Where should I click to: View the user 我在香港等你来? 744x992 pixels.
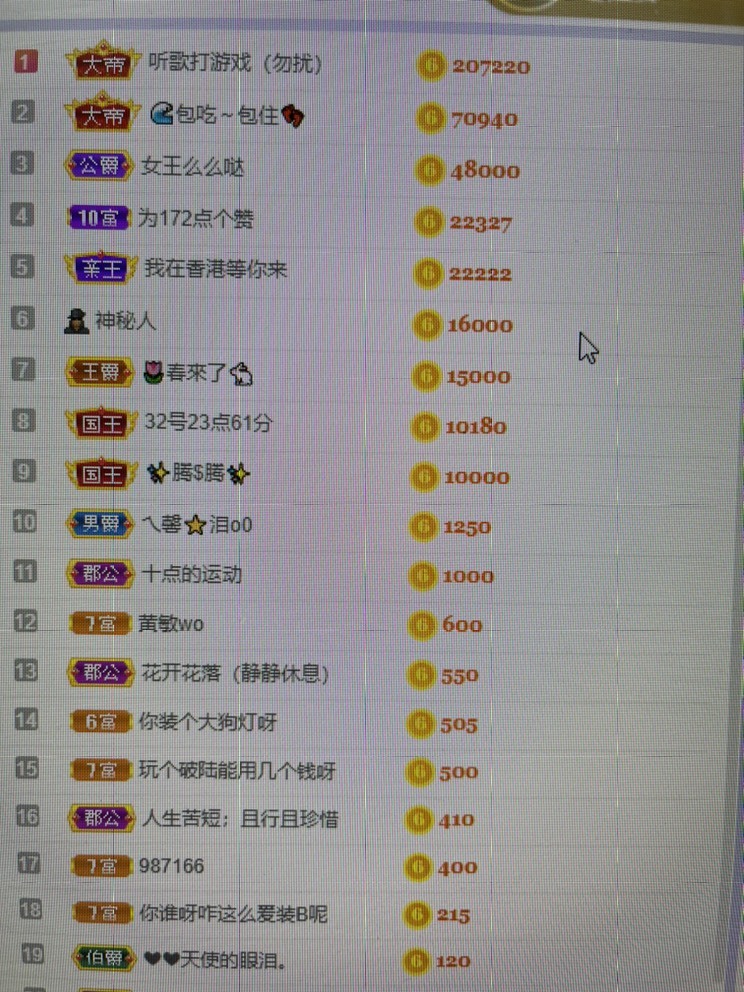[215, 268]
